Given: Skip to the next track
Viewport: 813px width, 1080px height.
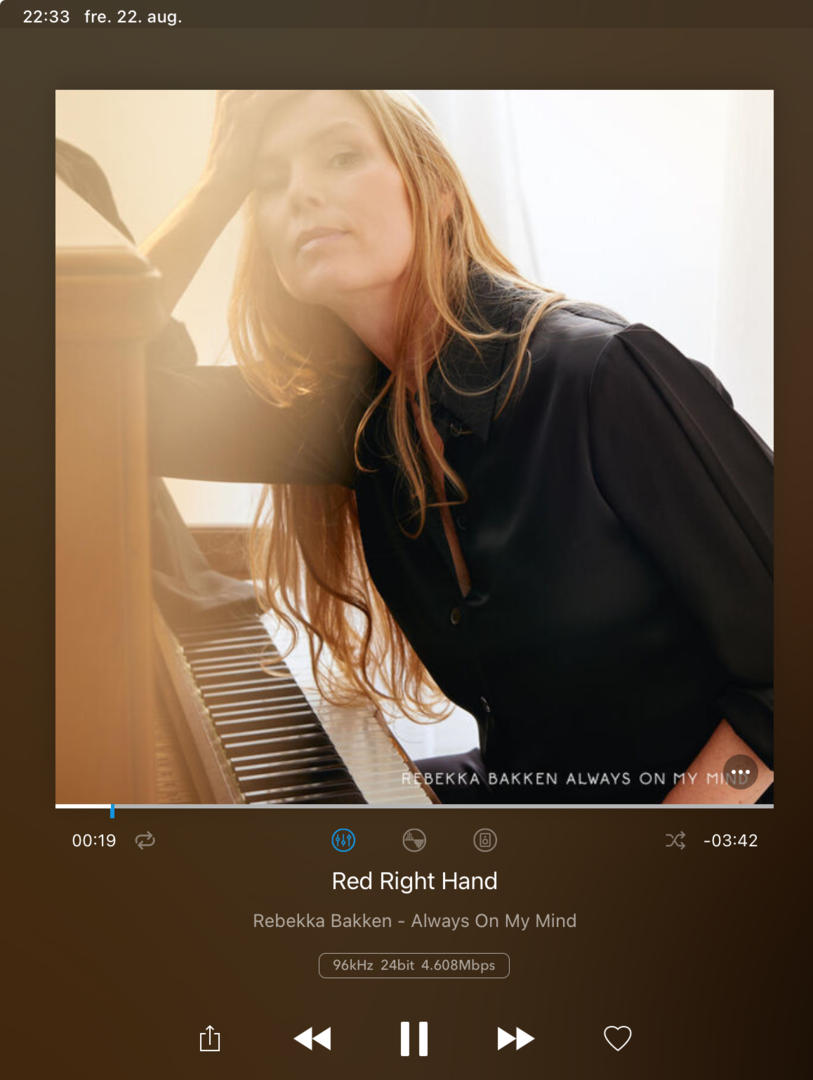Looking at the screenshot, I should pos(515,1039).
